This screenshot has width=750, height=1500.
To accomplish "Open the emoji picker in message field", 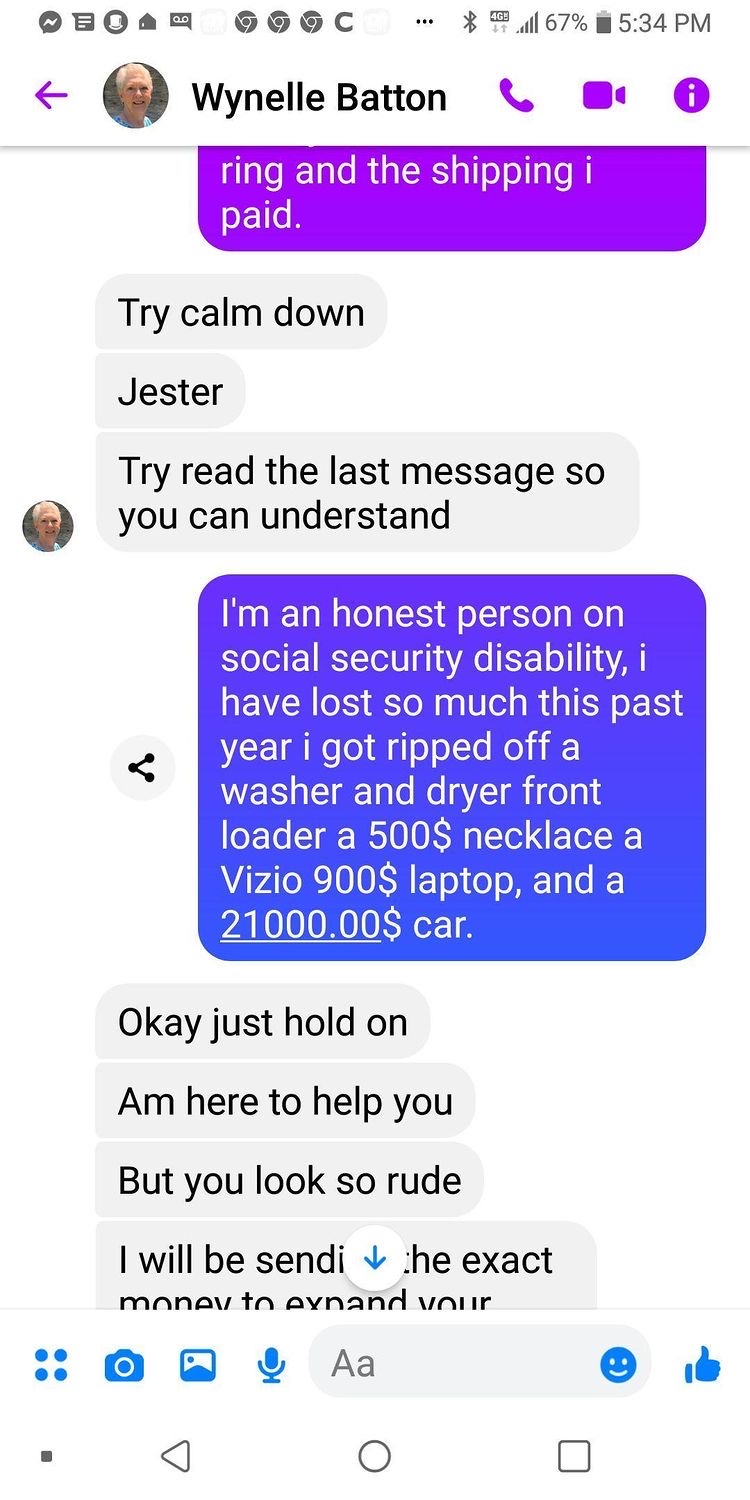I will click(618, 1365).
